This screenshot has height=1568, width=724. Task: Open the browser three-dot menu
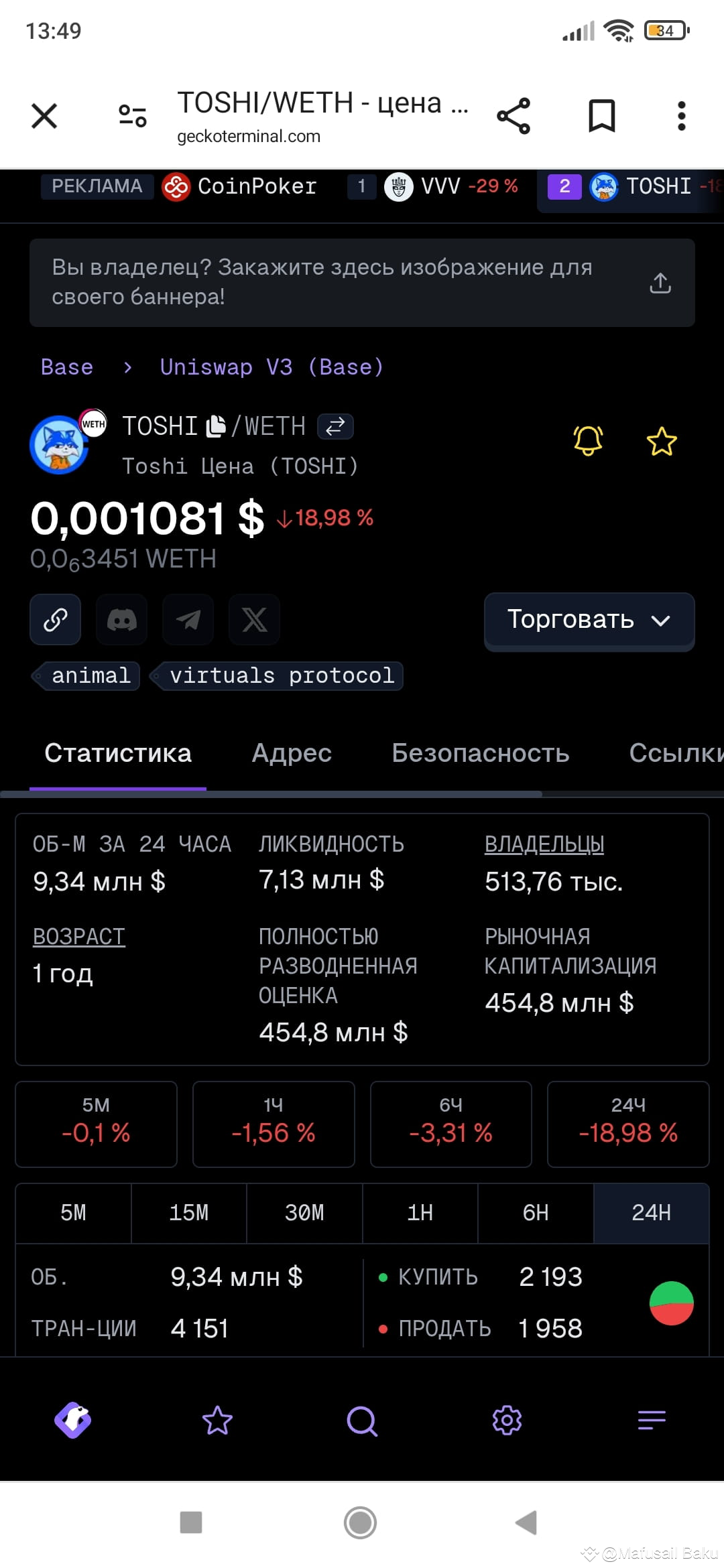[681, 115]
